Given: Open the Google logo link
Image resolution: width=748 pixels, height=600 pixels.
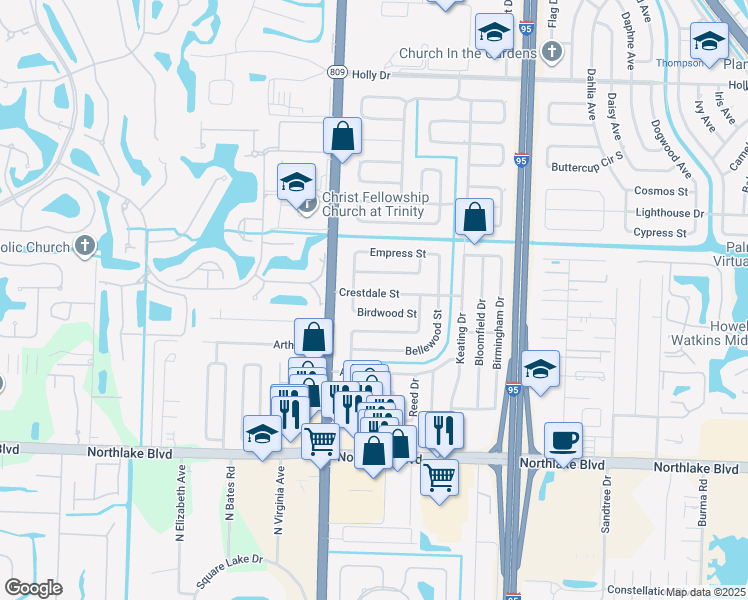Looking at the screenshot, I should (x=33, y=587).
